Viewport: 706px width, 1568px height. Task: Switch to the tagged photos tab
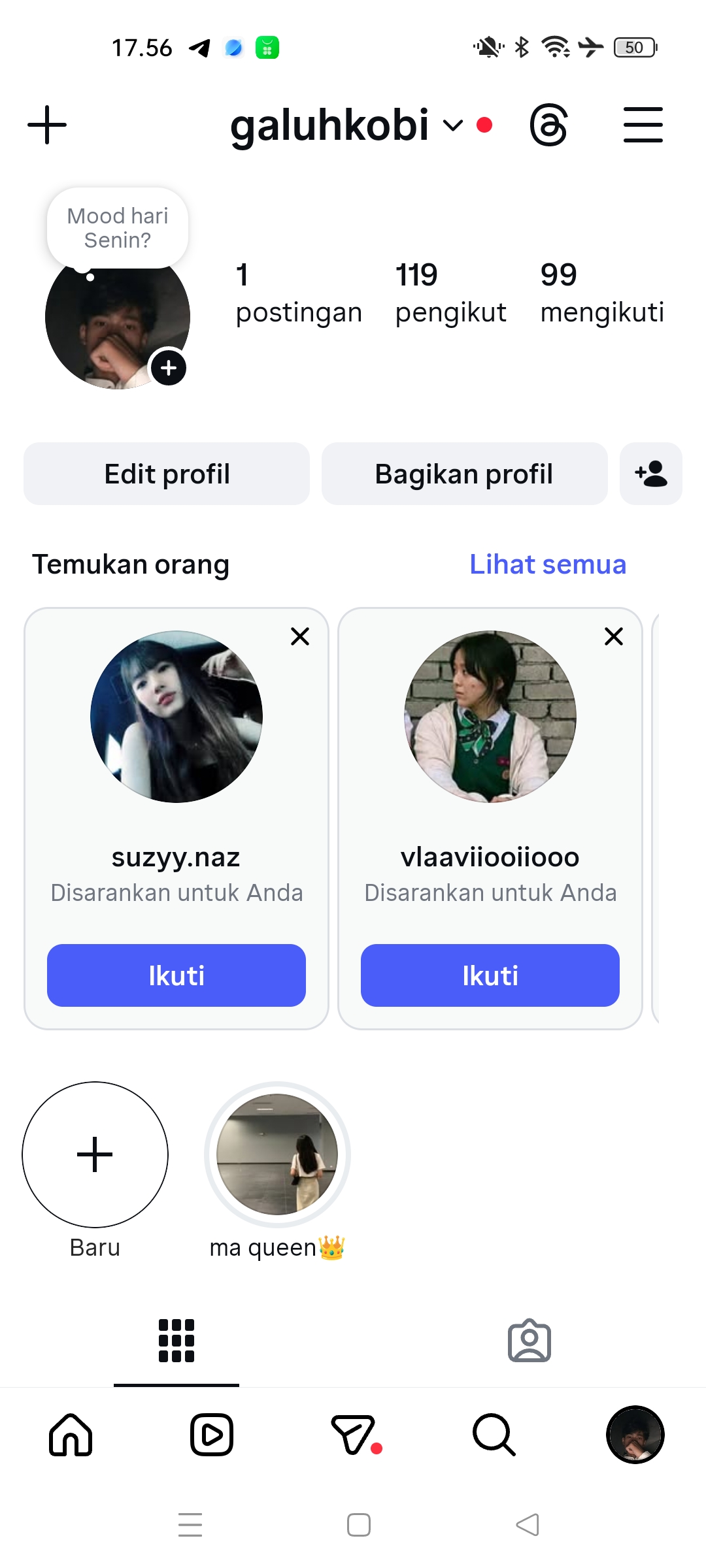[x=529, y=1341]
